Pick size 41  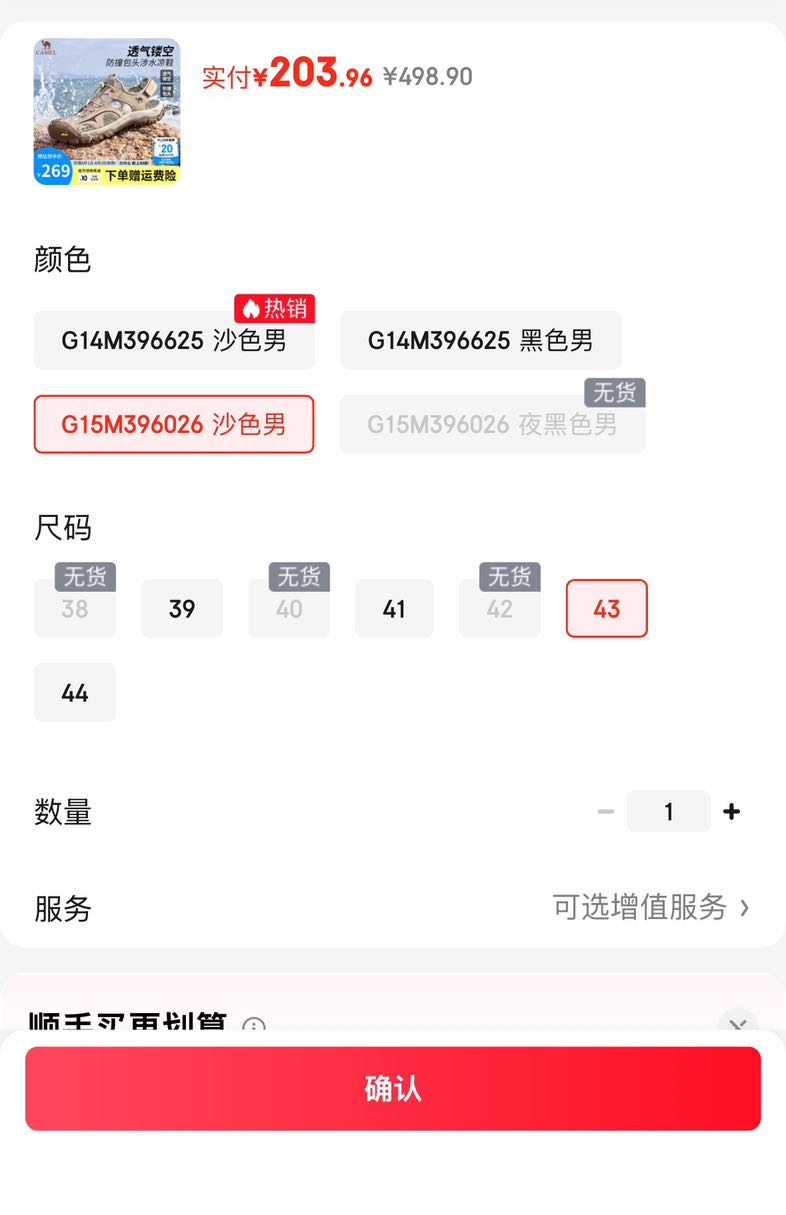click(394, 608)
